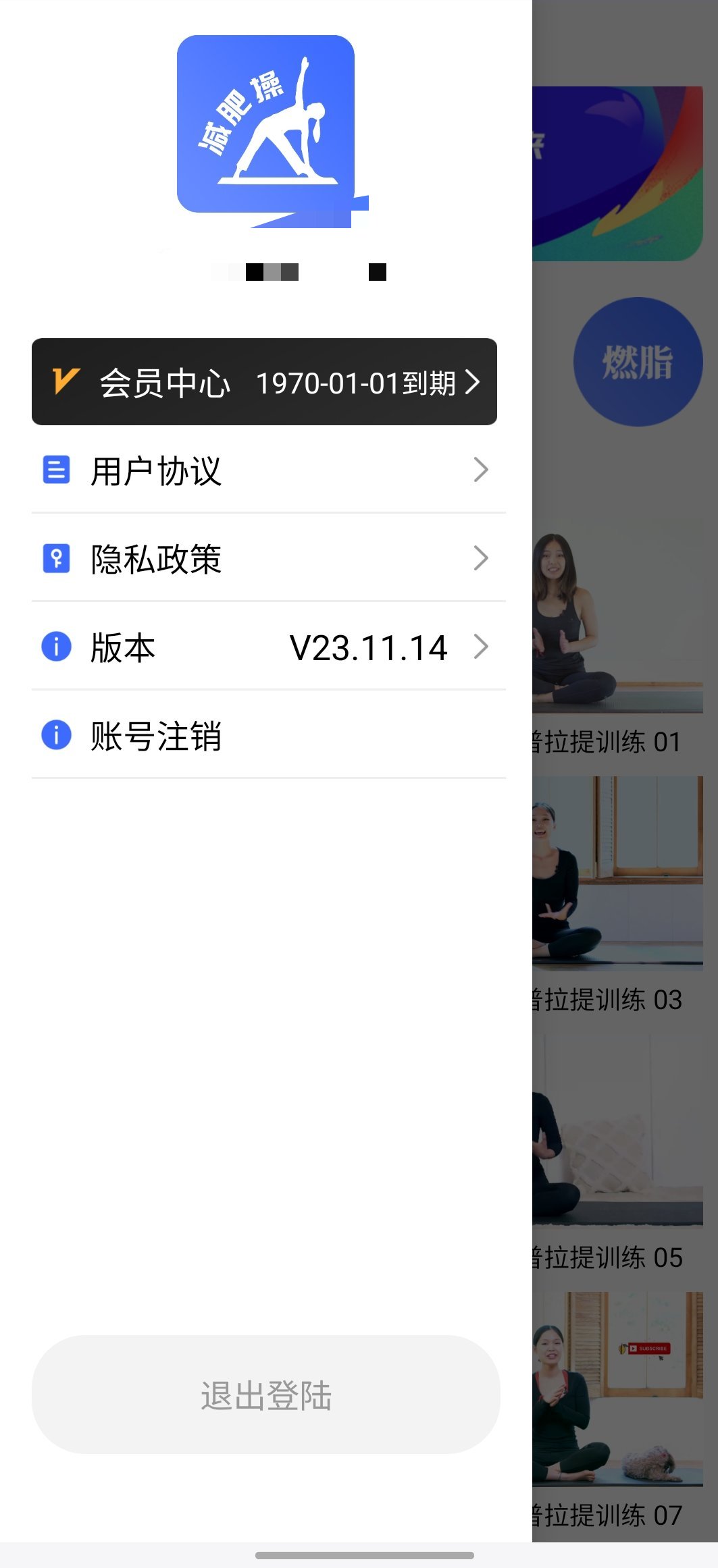Select 账号注销 to delete account

coord(267,736)
